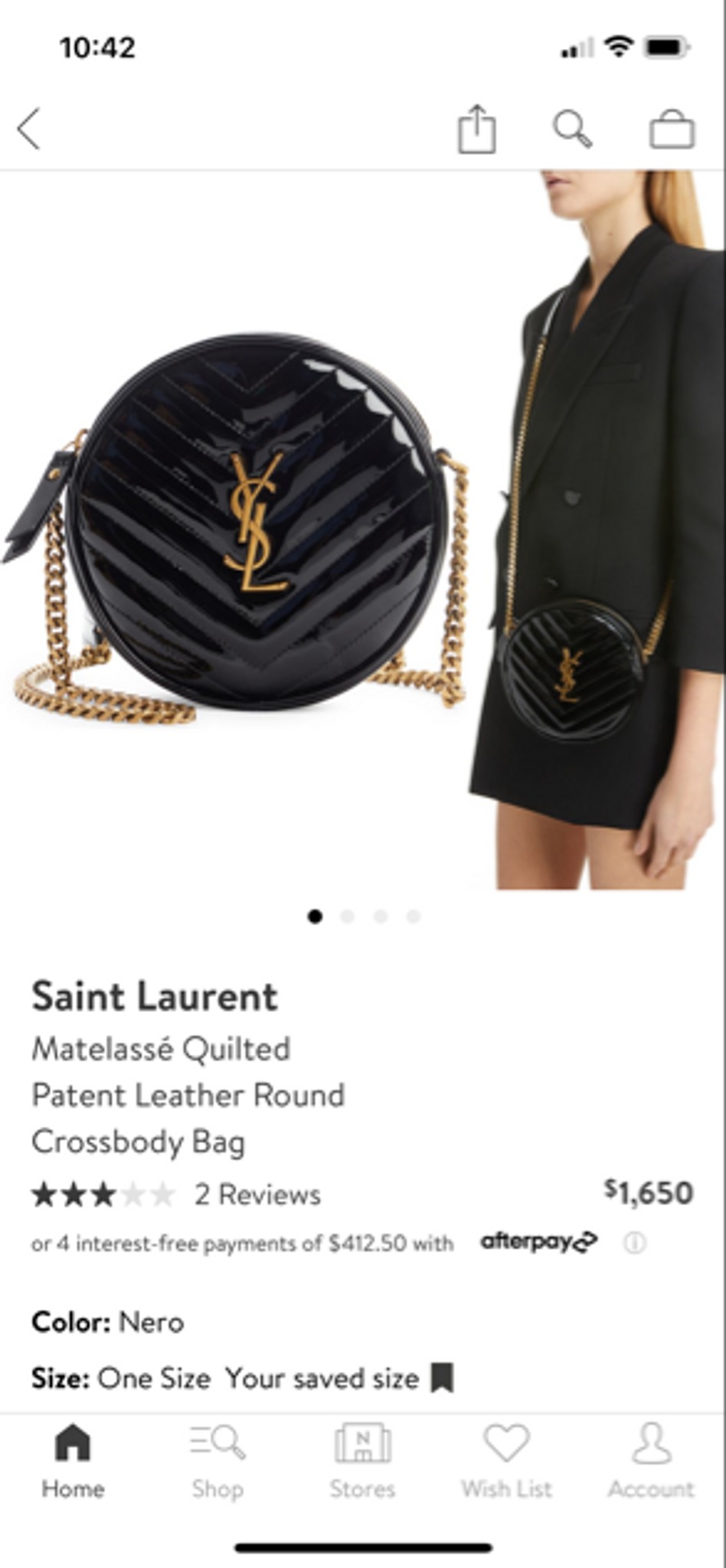Screen dimensions: 726x1568
Task: Open the 2 Reviews rating
Action: (176, 1194)
